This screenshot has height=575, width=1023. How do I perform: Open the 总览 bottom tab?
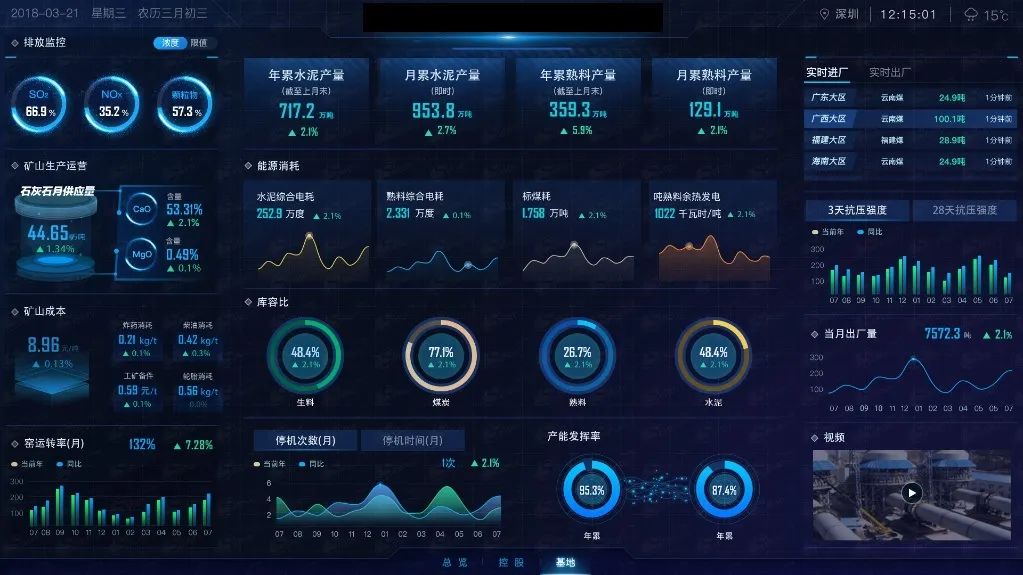click(x=454, y=563)
